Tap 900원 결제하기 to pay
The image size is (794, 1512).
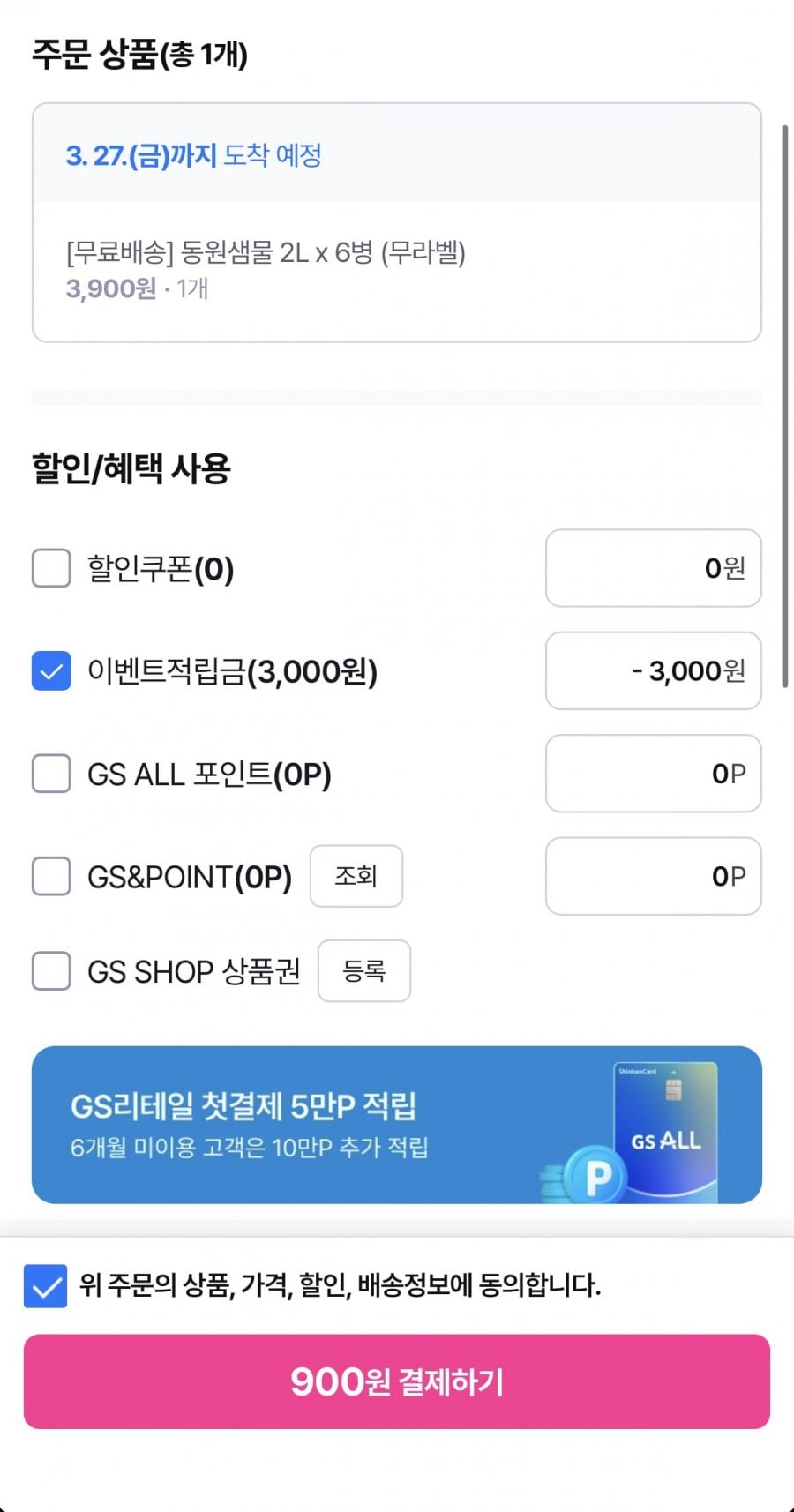click(396, 1381)
